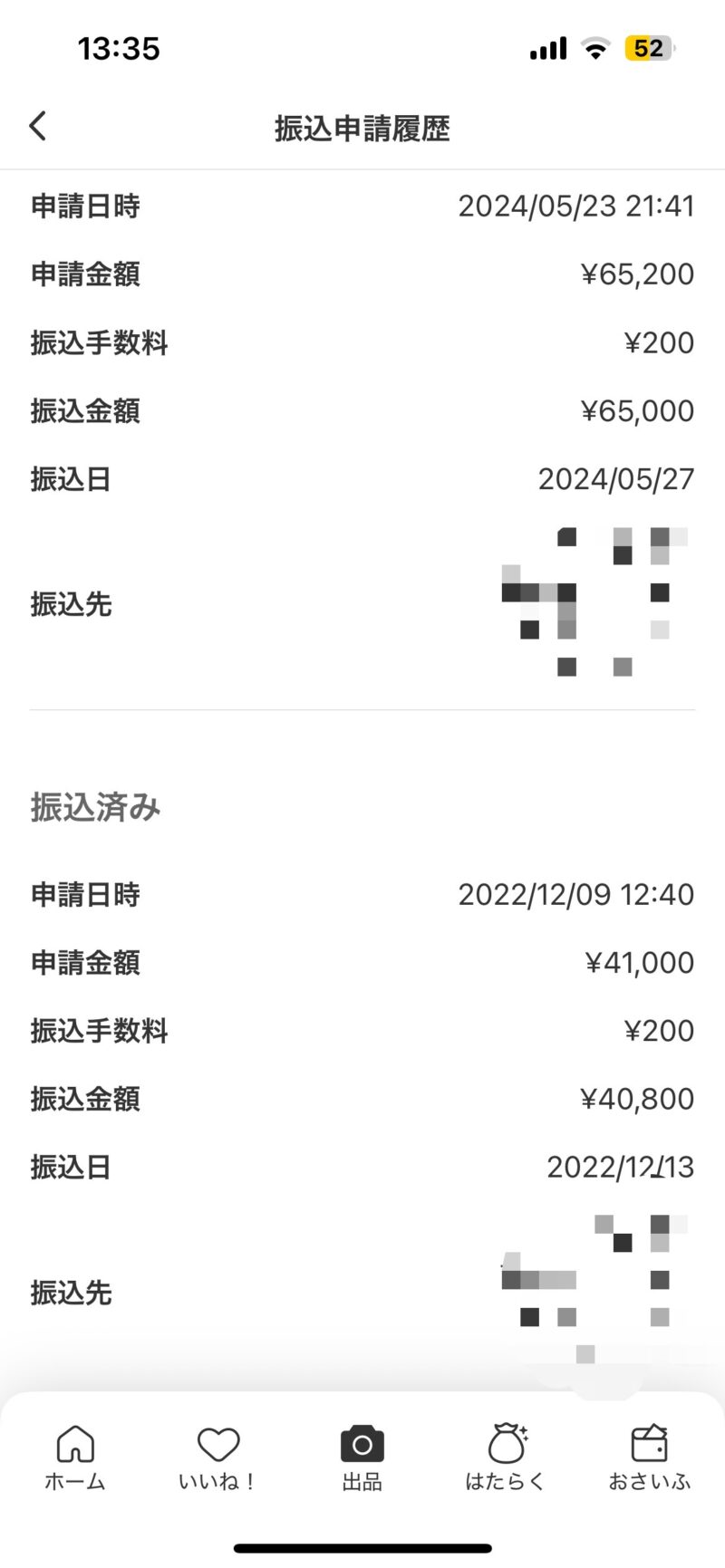Image resolution: width=725 pixels, height=1568 pixels.
Task: Switch to the ホーム tab
Action: point(75,1457)
